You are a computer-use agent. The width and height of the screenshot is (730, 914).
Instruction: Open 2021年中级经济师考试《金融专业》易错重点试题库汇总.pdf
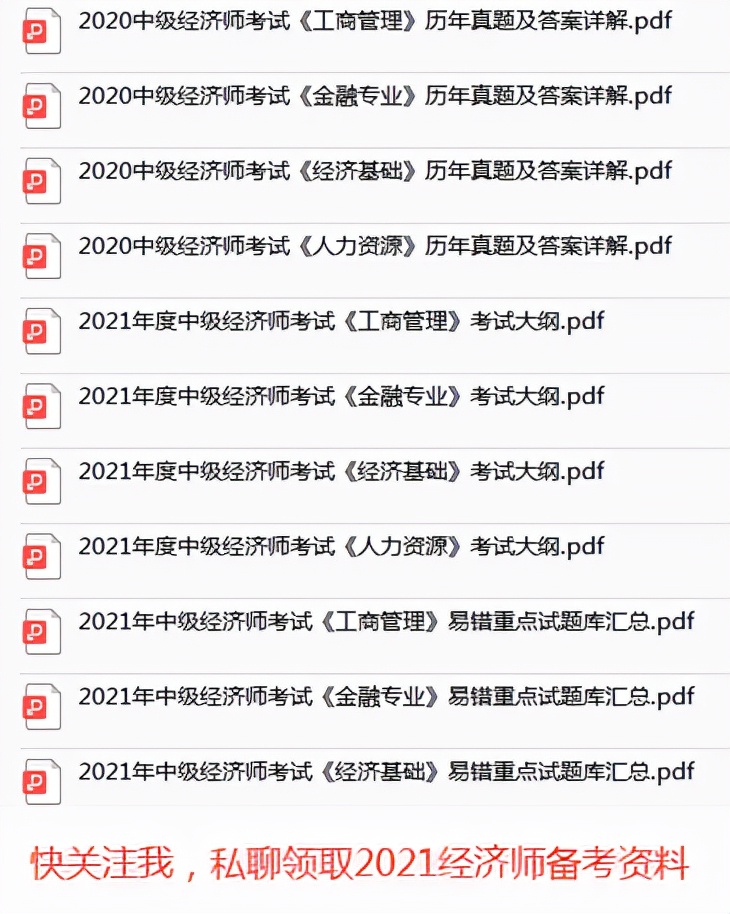click(384, 695)
